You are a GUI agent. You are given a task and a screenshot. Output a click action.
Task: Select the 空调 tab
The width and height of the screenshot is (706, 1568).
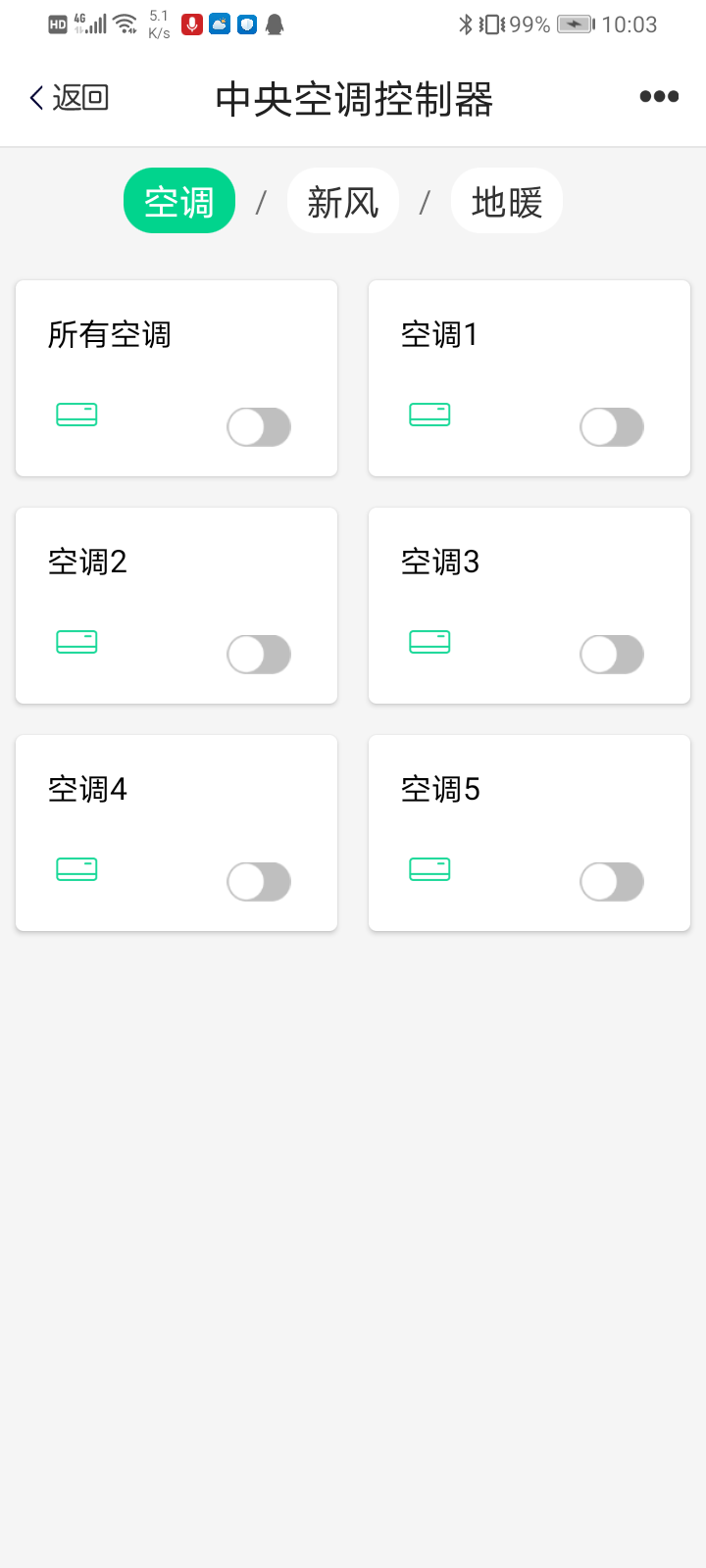click(x=179, y=202)
